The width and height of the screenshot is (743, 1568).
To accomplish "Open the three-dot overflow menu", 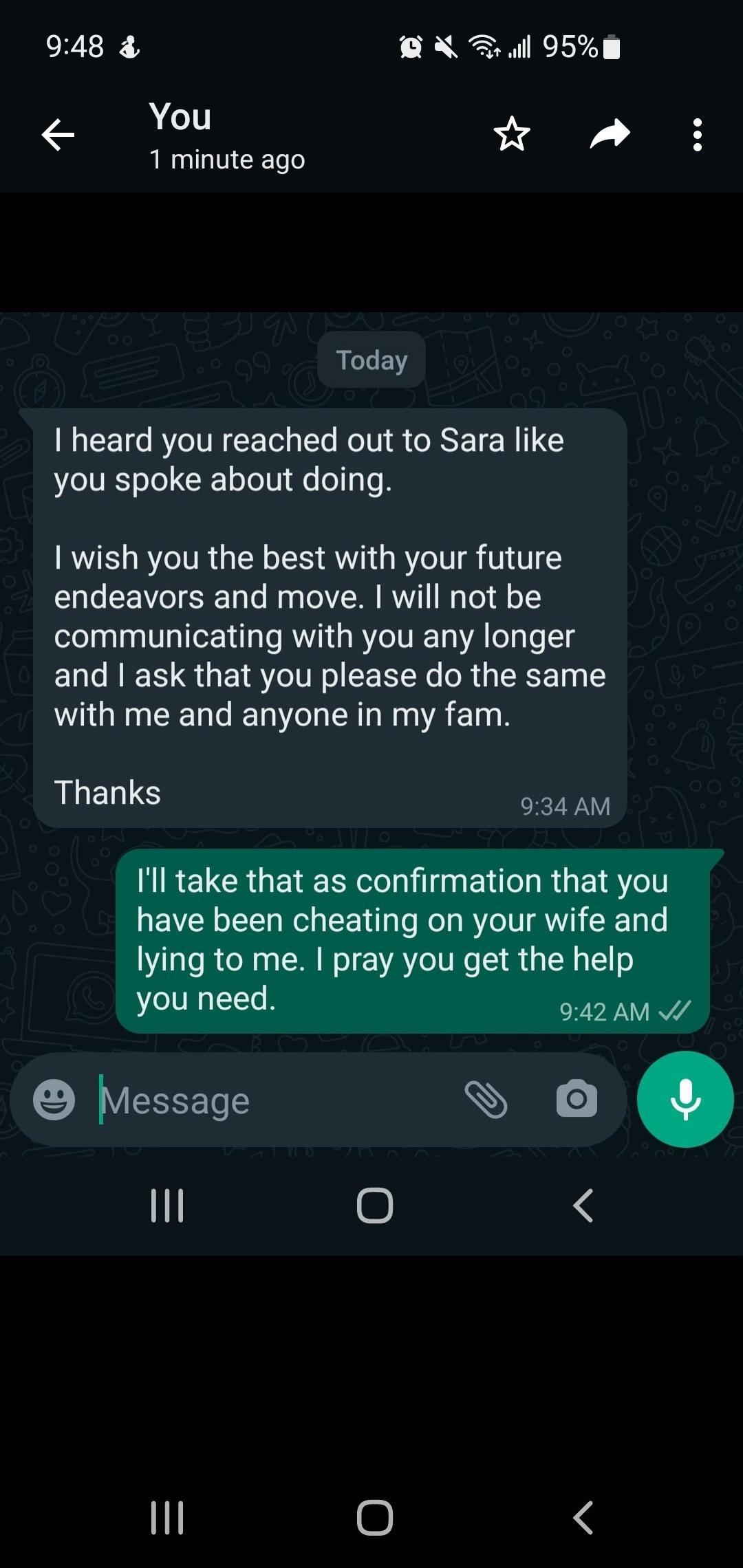I will tap(697, 133).
